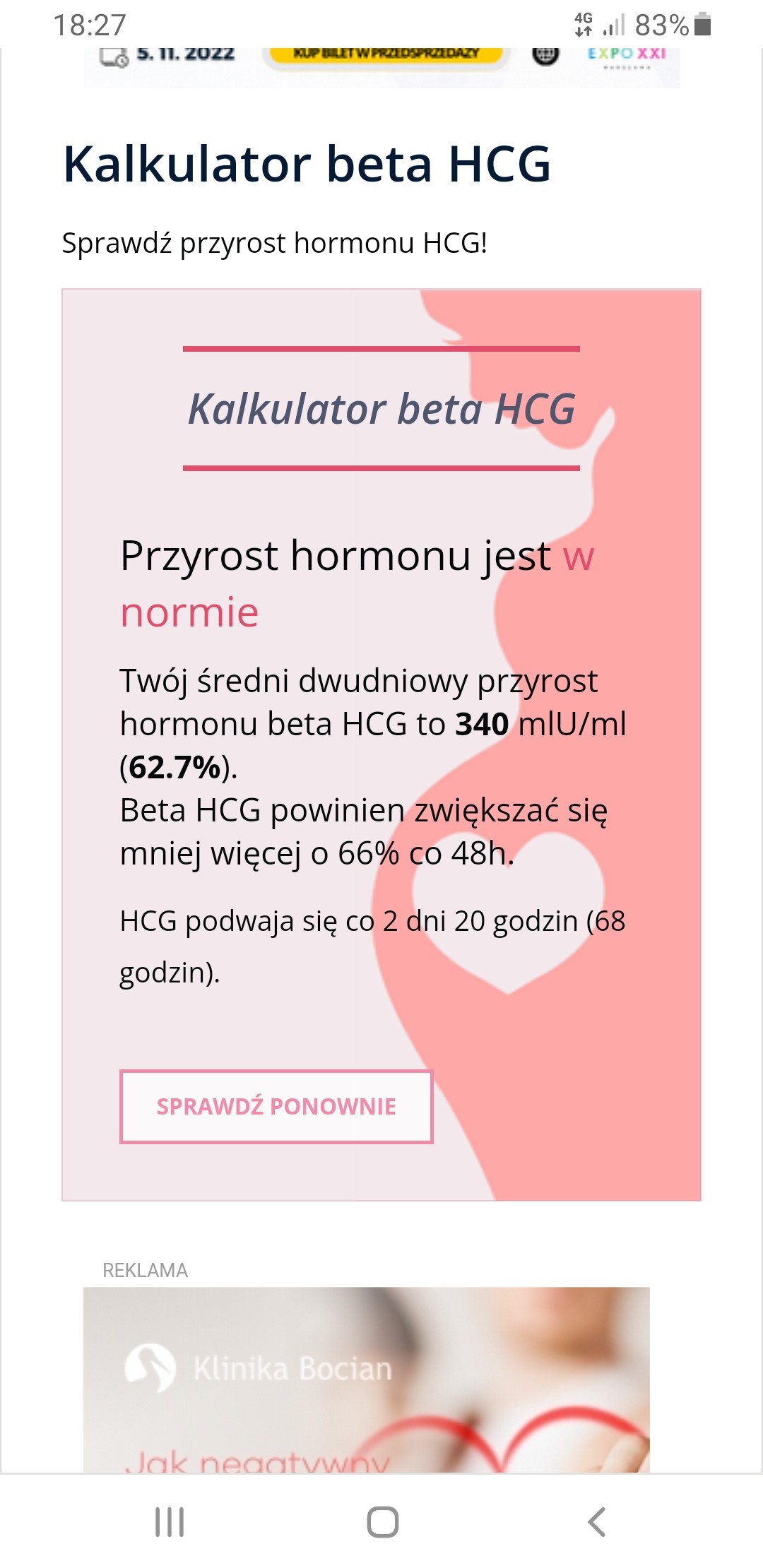Tap the yellow KUP BILET W PRZEDSPRZEDAŻY banner button
763x1568 pixels.
[386, 56]
